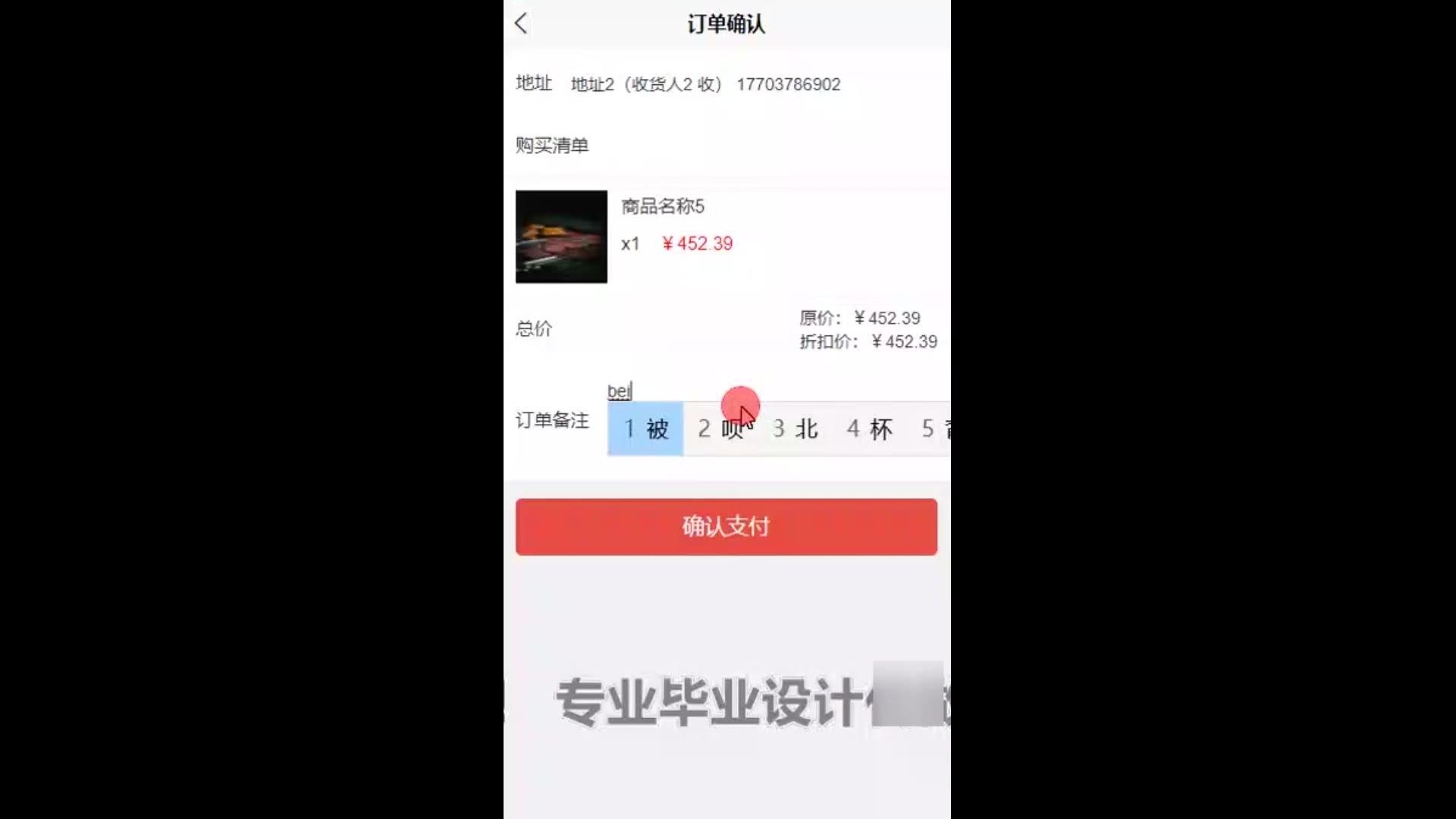The height and width of the screenshot is (819, 1456).
Task: Open the delivery address row
Action: click(726, 84)
